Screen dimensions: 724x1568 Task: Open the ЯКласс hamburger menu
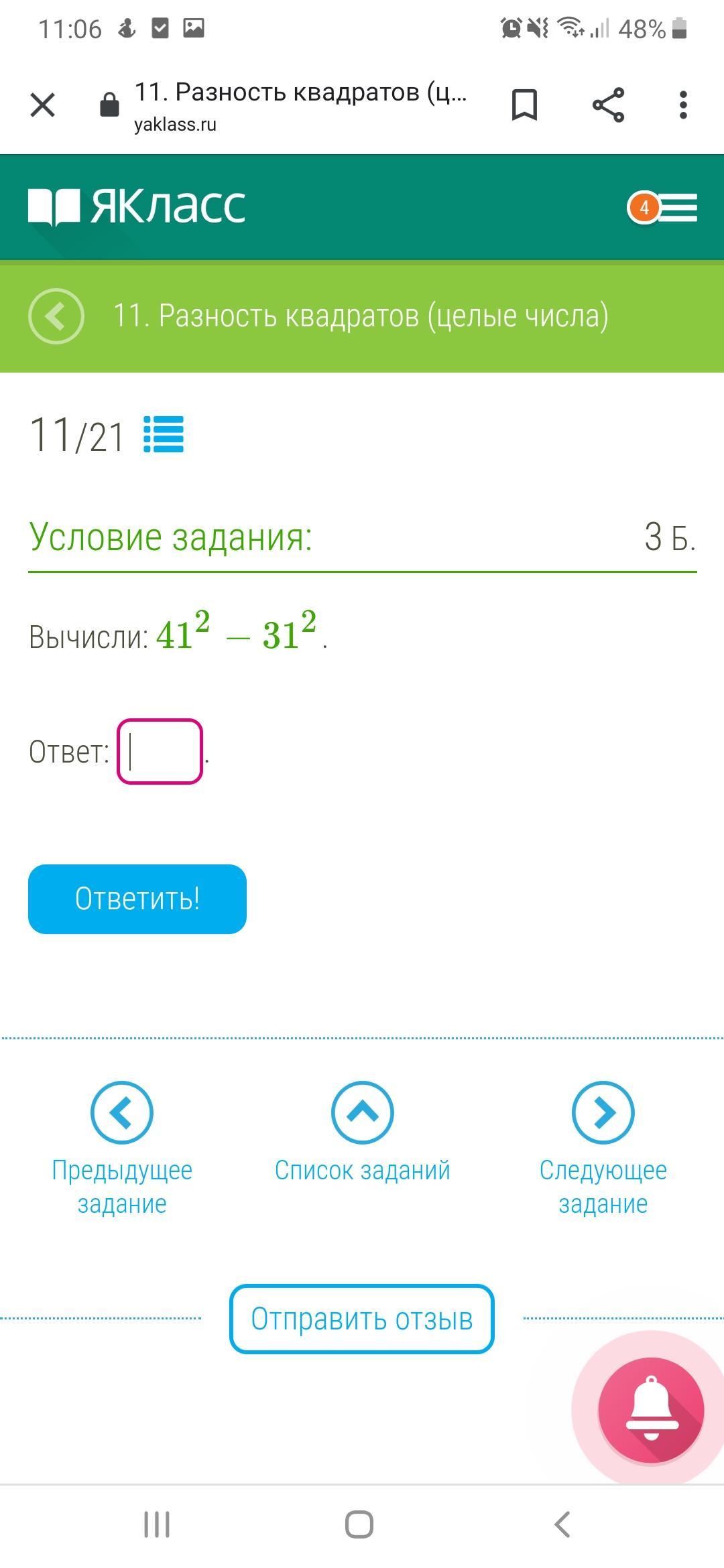[x=677, y=208]
